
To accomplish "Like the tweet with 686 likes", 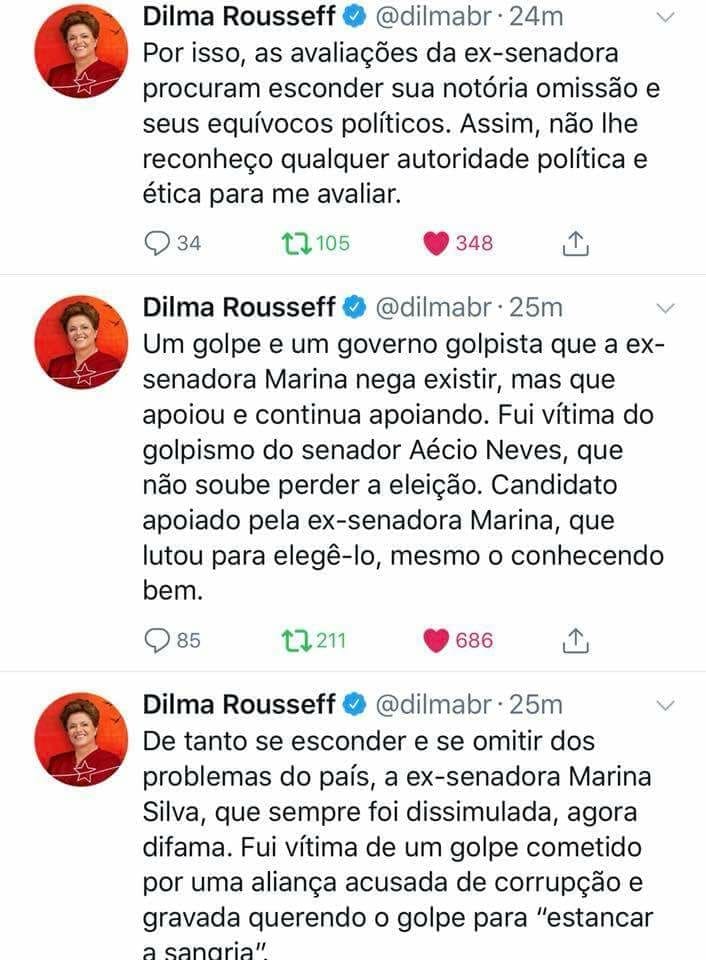I will 436,640.
